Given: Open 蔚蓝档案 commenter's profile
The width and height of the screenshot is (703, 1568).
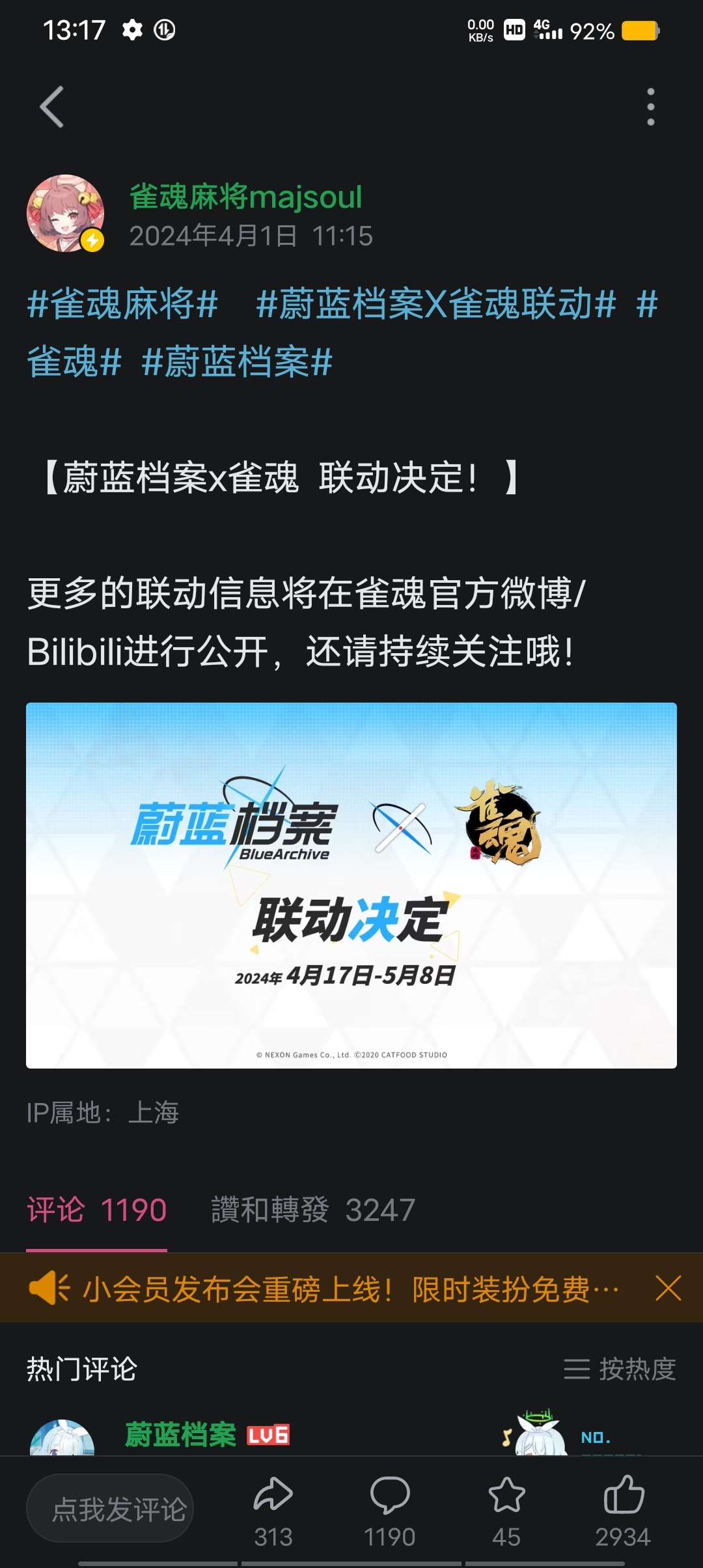Looking at the screenshot, I should (x=180, y=1435).
